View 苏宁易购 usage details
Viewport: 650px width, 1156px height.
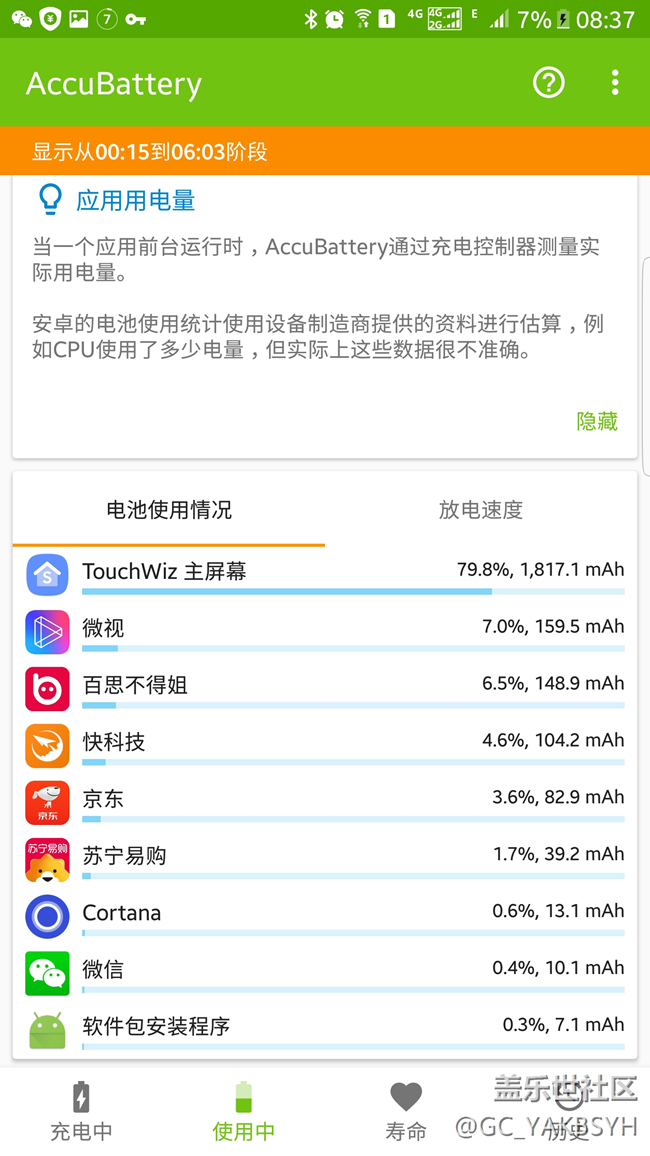pos(325,859)
